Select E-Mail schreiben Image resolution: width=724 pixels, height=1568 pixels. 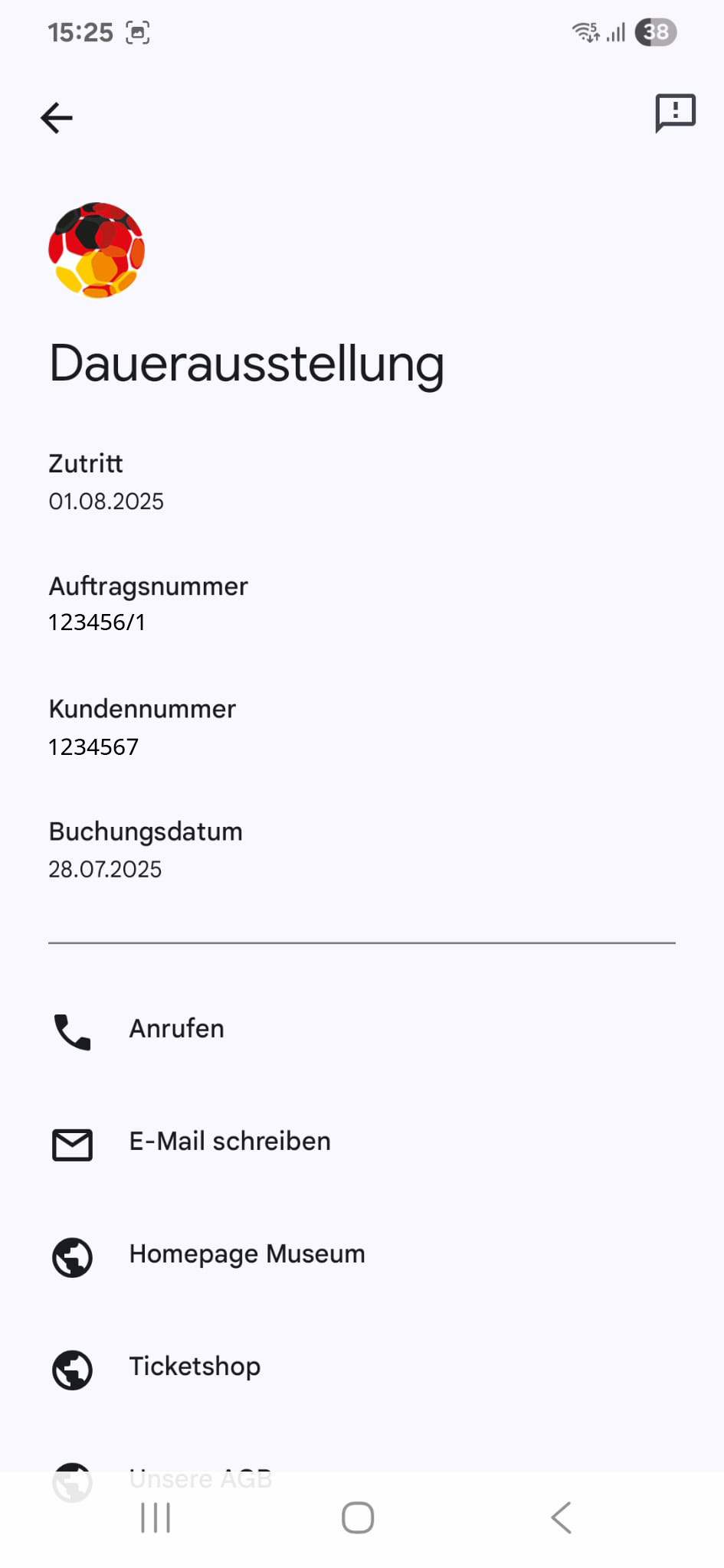click(x=229, y=1142)
